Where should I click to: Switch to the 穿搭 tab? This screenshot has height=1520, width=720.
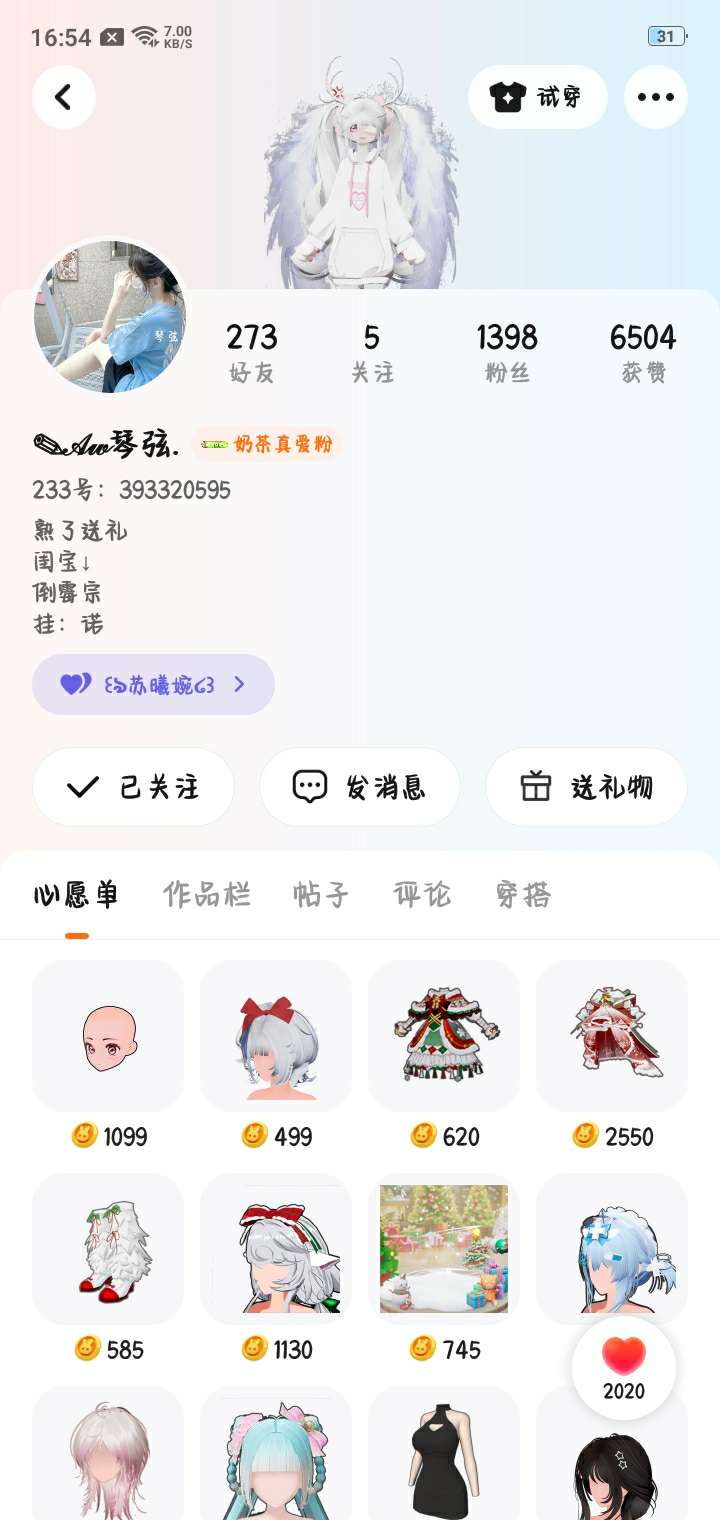[523, 894]
